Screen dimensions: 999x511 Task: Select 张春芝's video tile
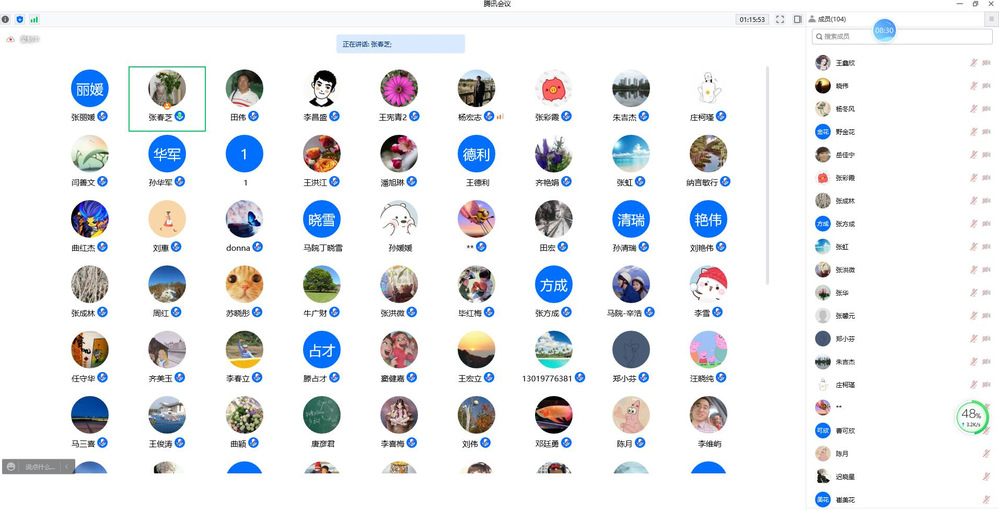(167, 98)
